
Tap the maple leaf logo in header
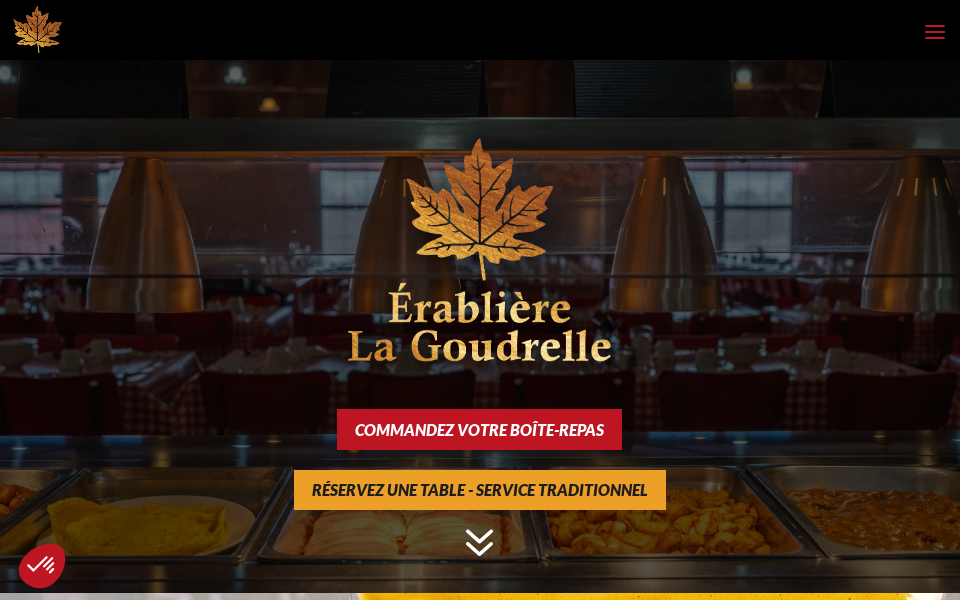[x=37, y=29]
